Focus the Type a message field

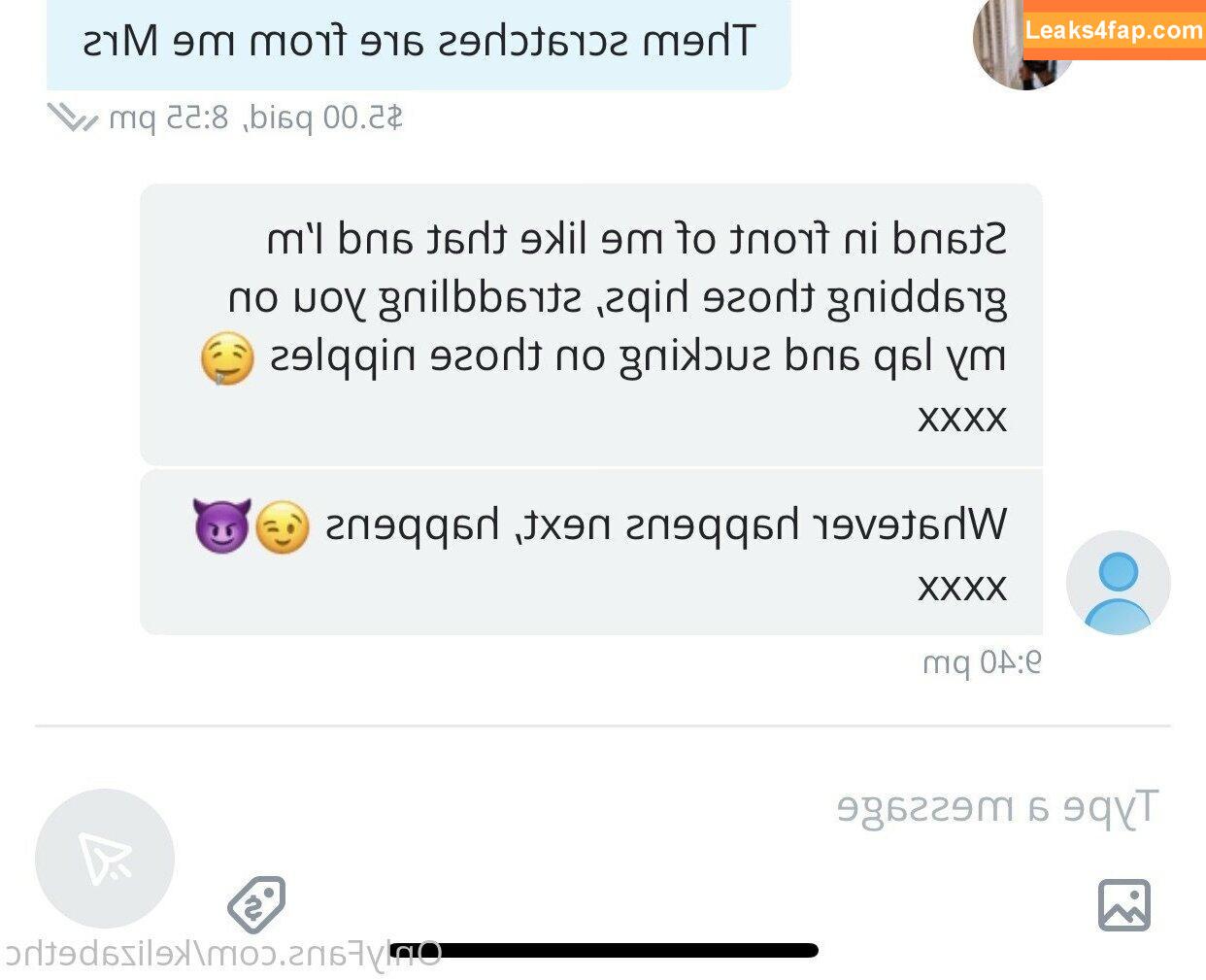tap(995, 808)
